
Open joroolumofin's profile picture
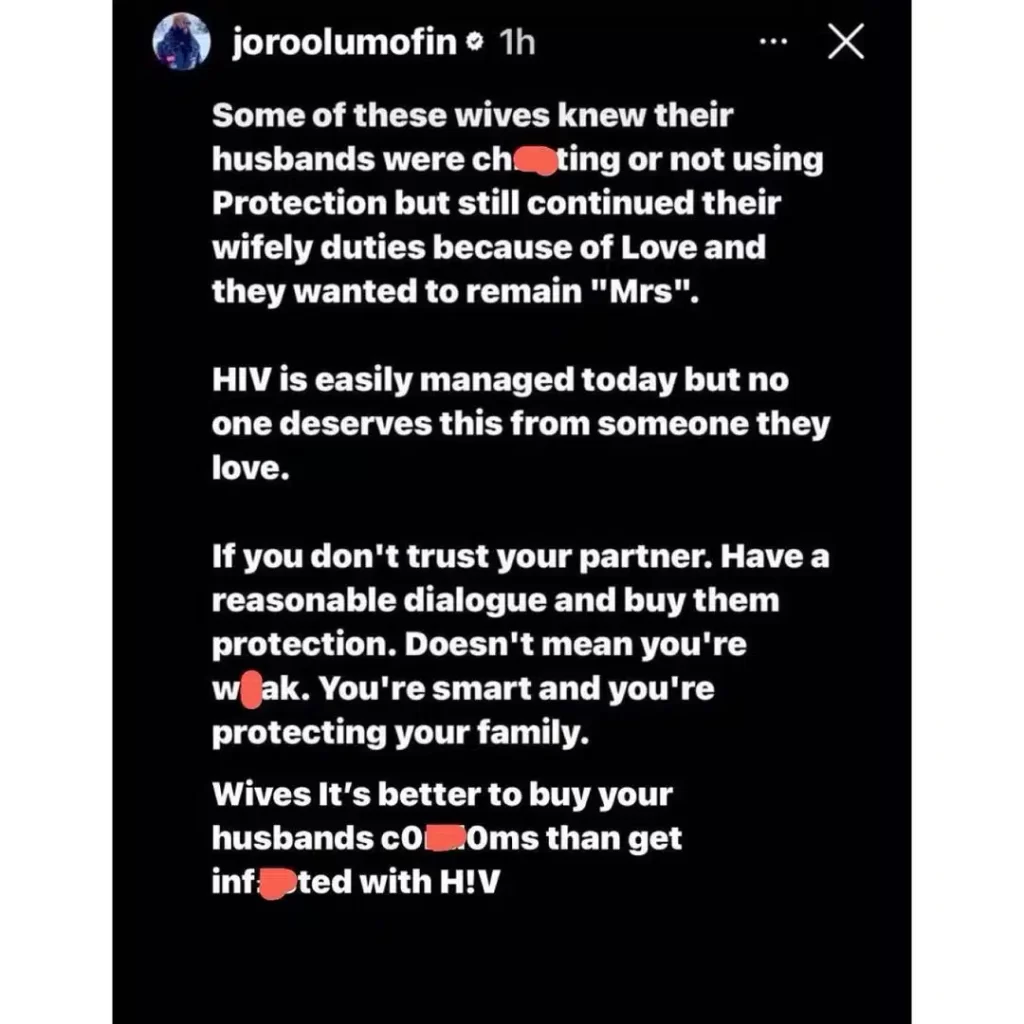pos(181,43)
